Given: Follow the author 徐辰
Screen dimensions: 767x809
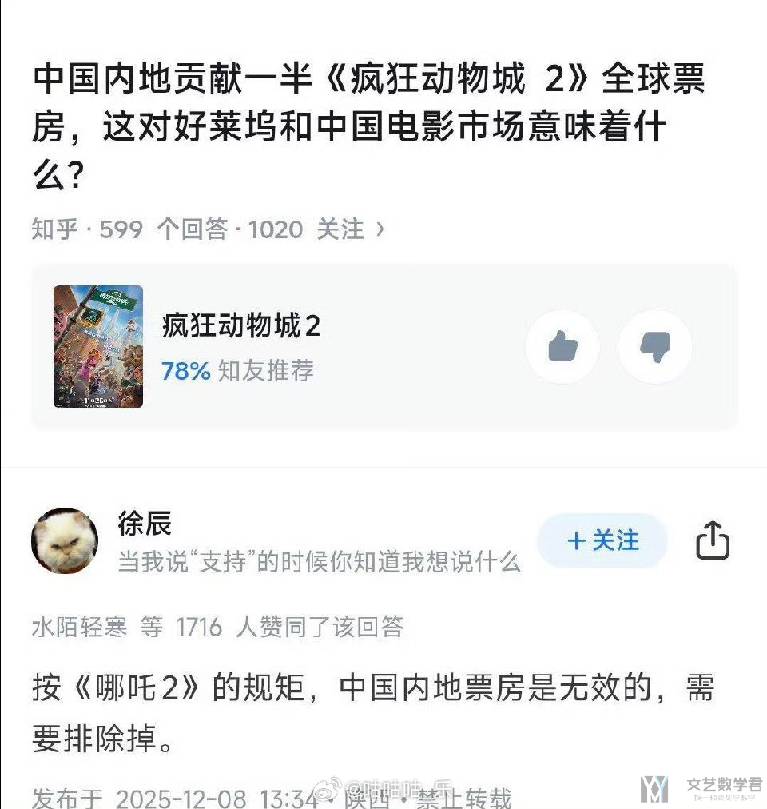Looking at the screenshot, I should (x=602, y=541).
